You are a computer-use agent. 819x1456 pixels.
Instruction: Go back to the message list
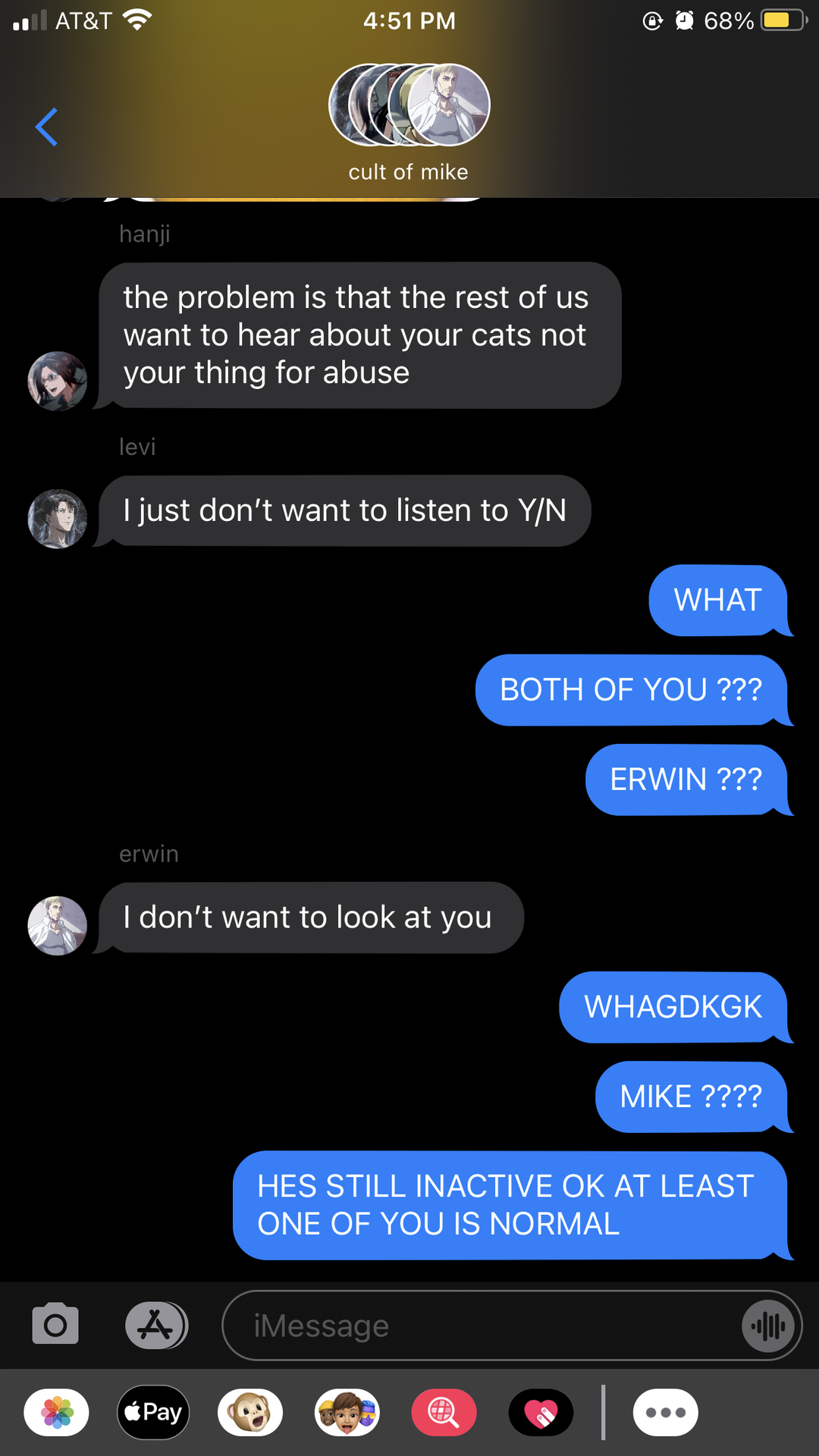[x=46, y=127]
